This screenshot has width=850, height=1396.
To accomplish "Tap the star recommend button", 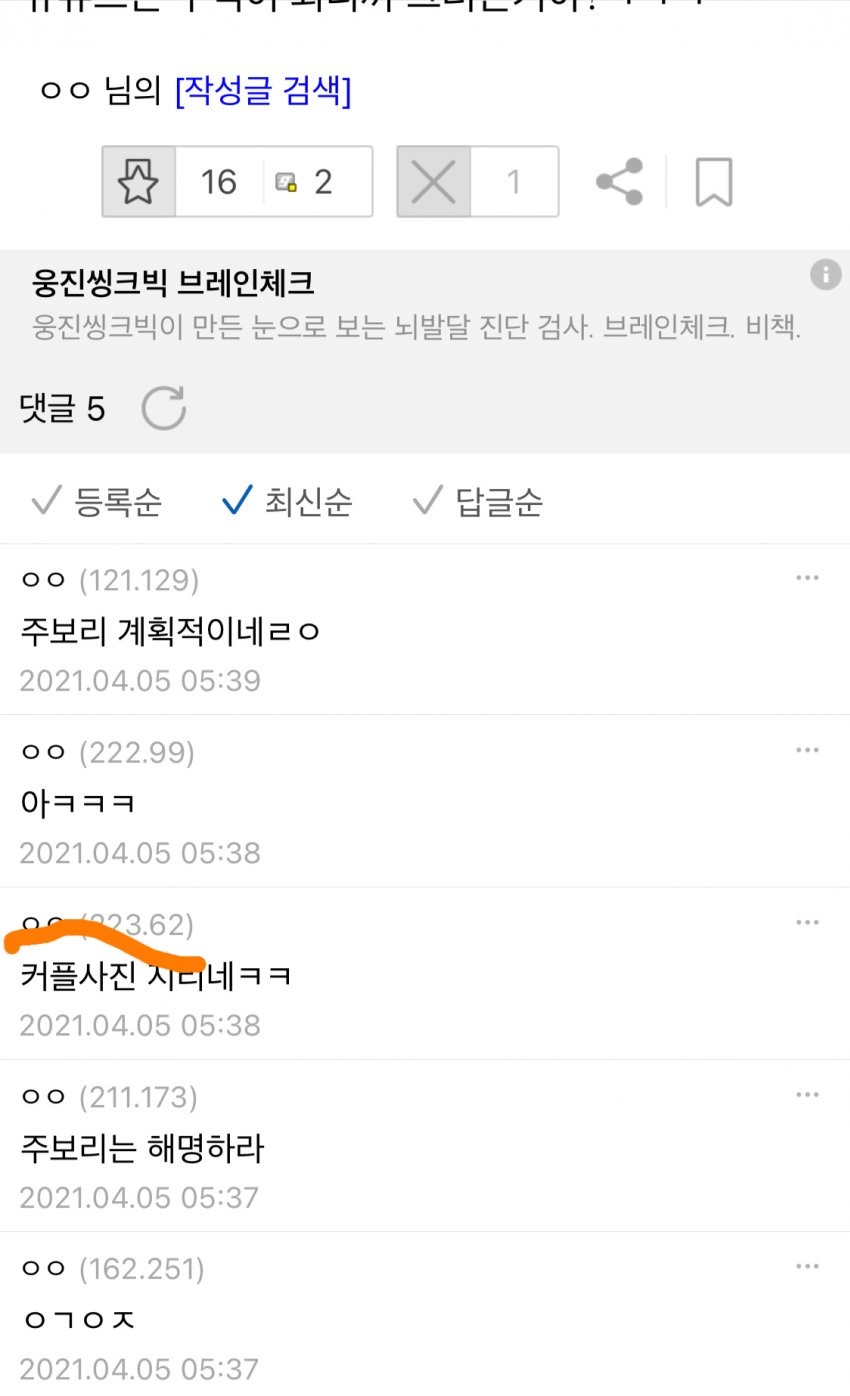I will pos(139,182).
